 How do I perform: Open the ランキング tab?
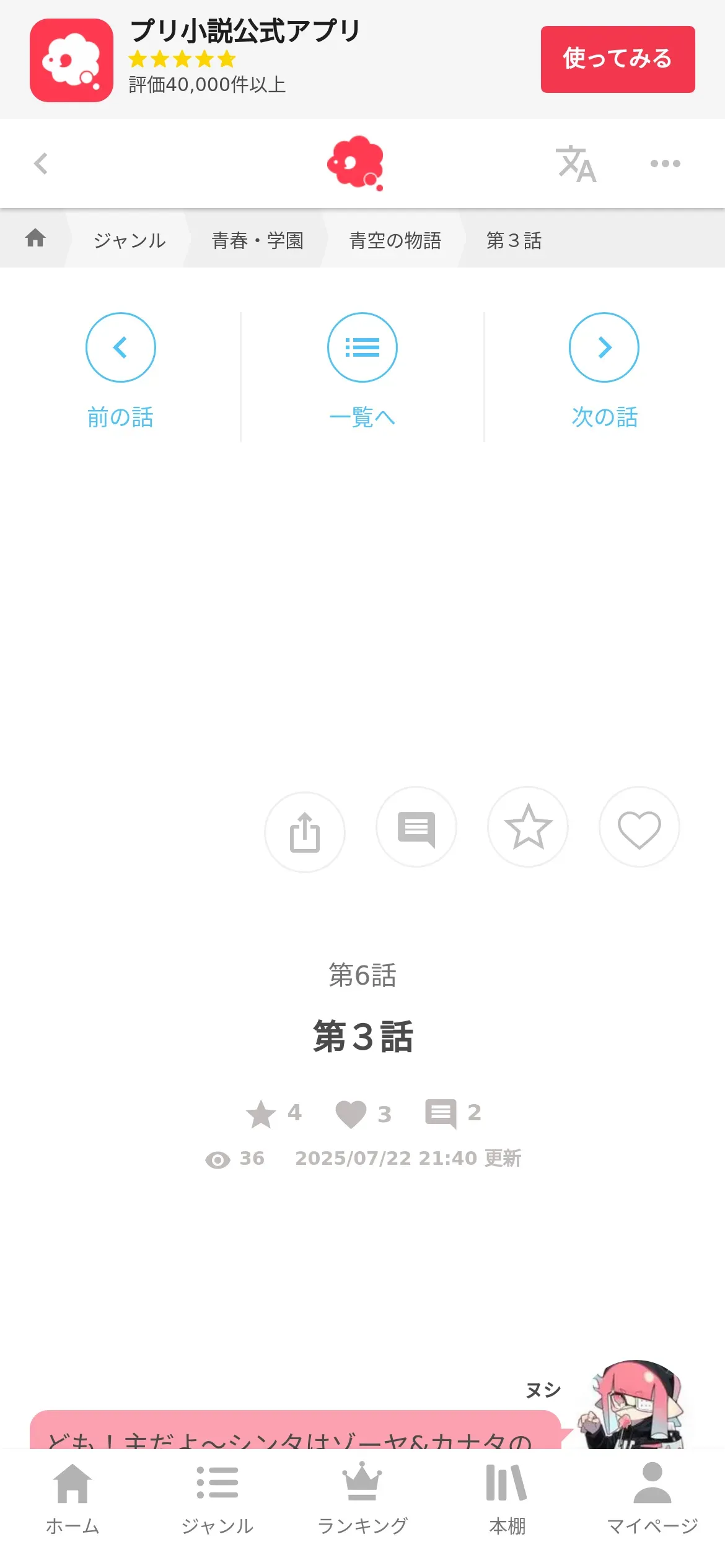pos(362,1499)
